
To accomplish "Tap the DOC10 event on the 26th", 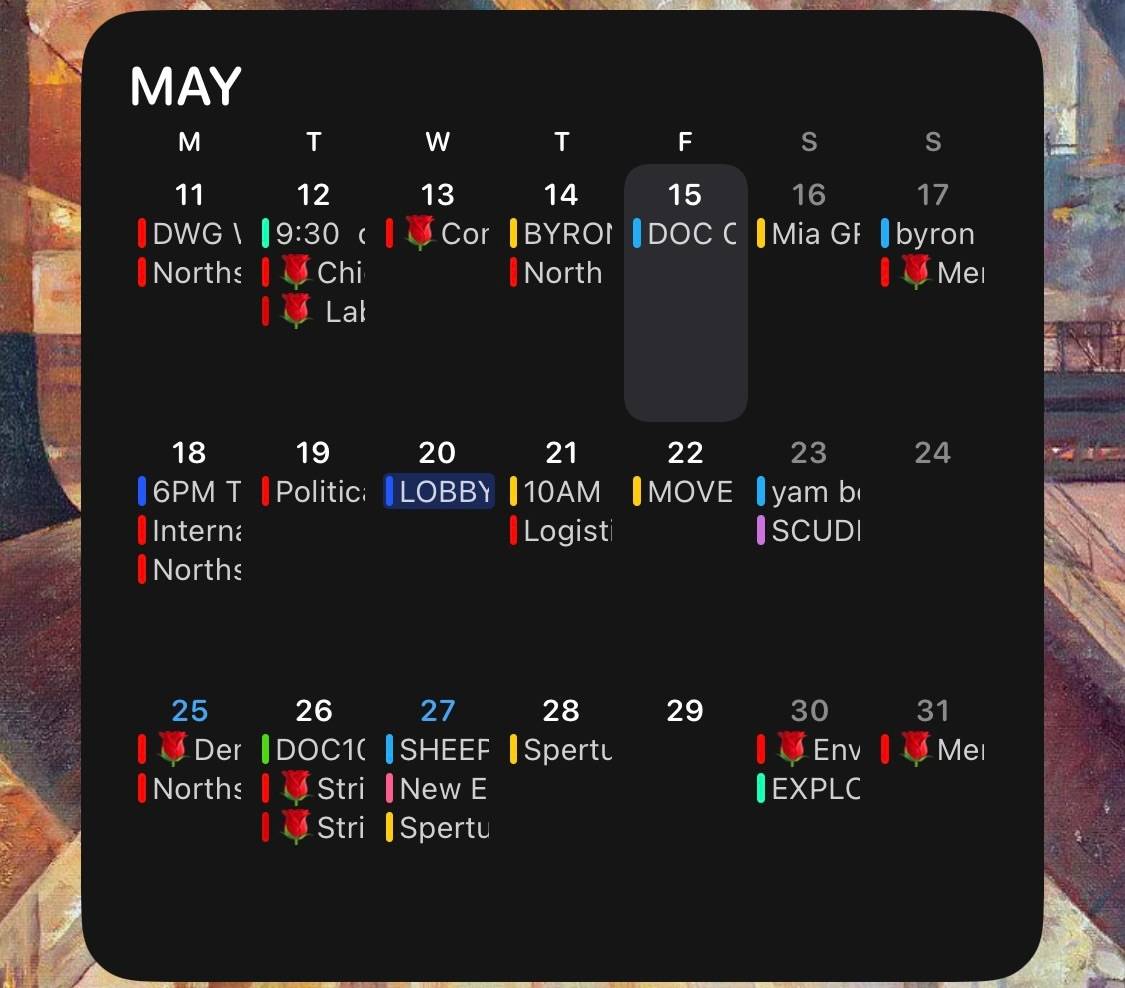I will (314, 750).
